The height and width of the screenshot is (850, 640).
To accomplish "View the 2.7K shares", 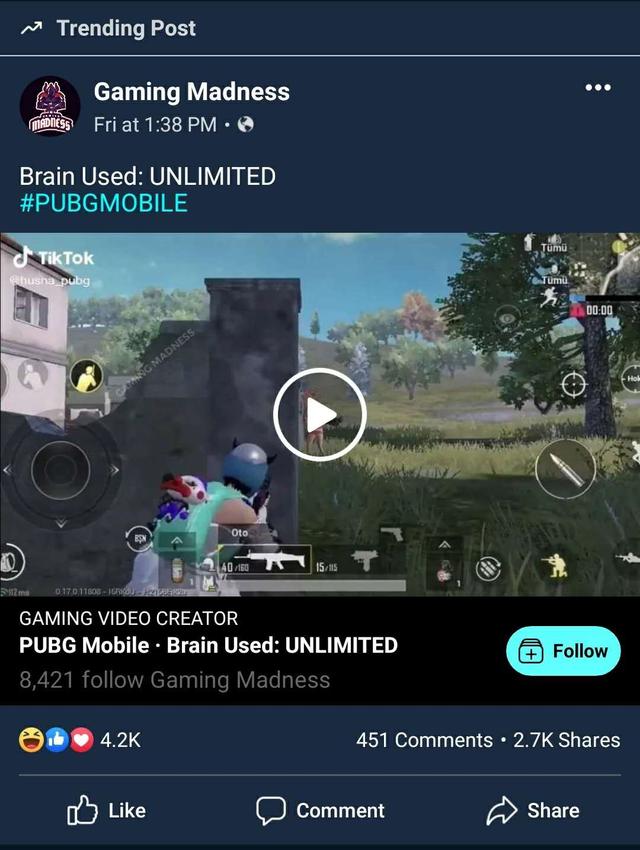I will [x=566, y=740].
